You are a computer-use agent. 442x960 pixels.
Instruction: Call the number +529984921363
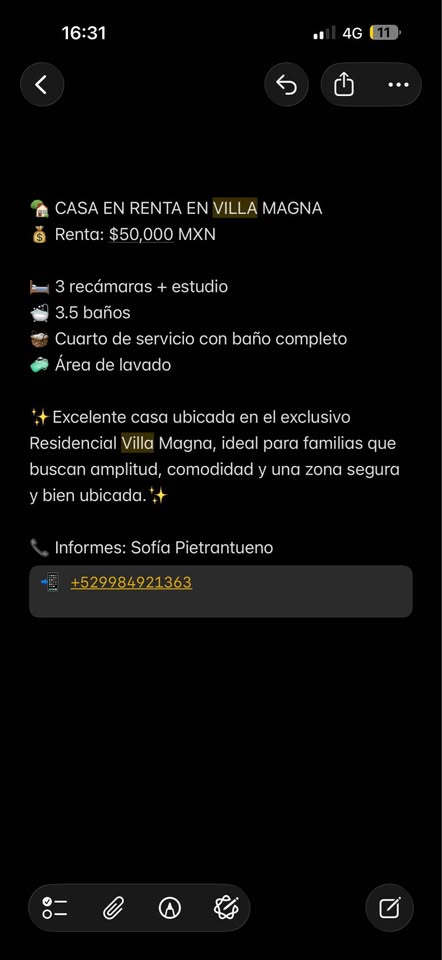131,582
